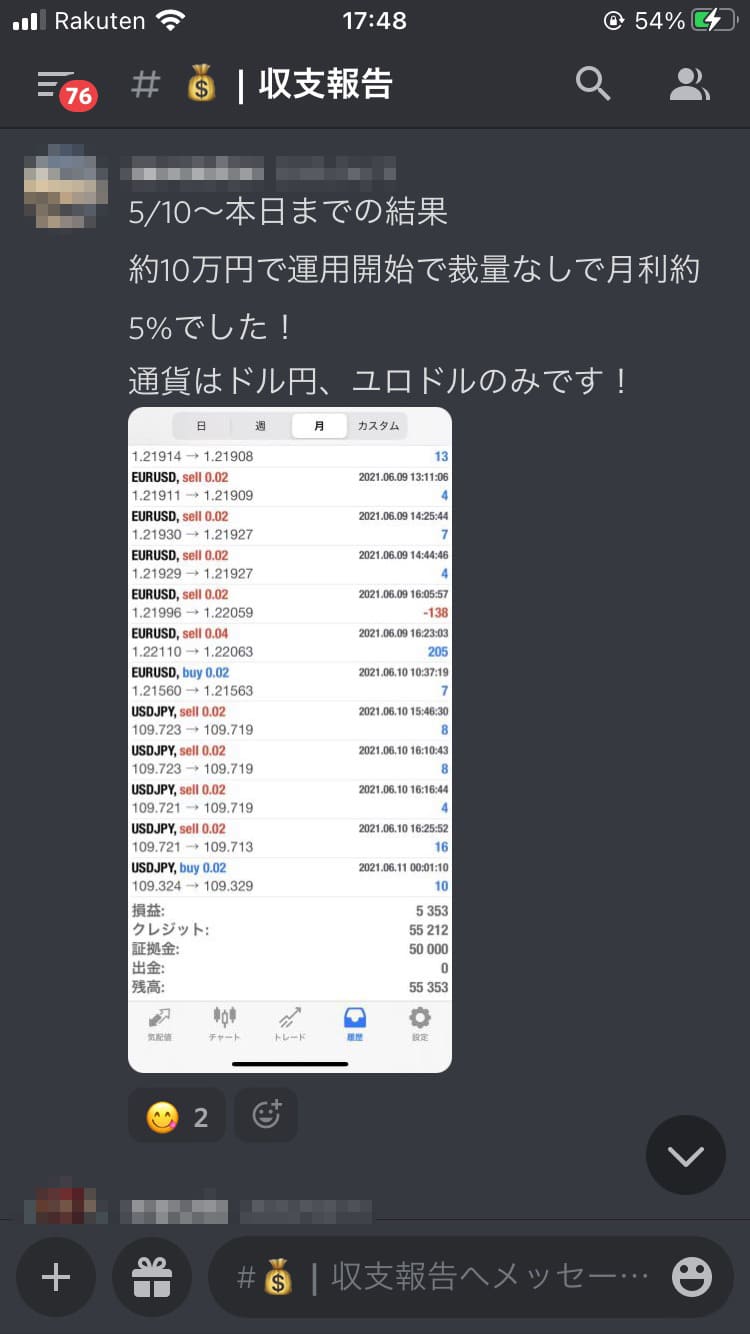750x1334 pixels.
Task: Add the yummy face reaction
Action: [176, 1116]
